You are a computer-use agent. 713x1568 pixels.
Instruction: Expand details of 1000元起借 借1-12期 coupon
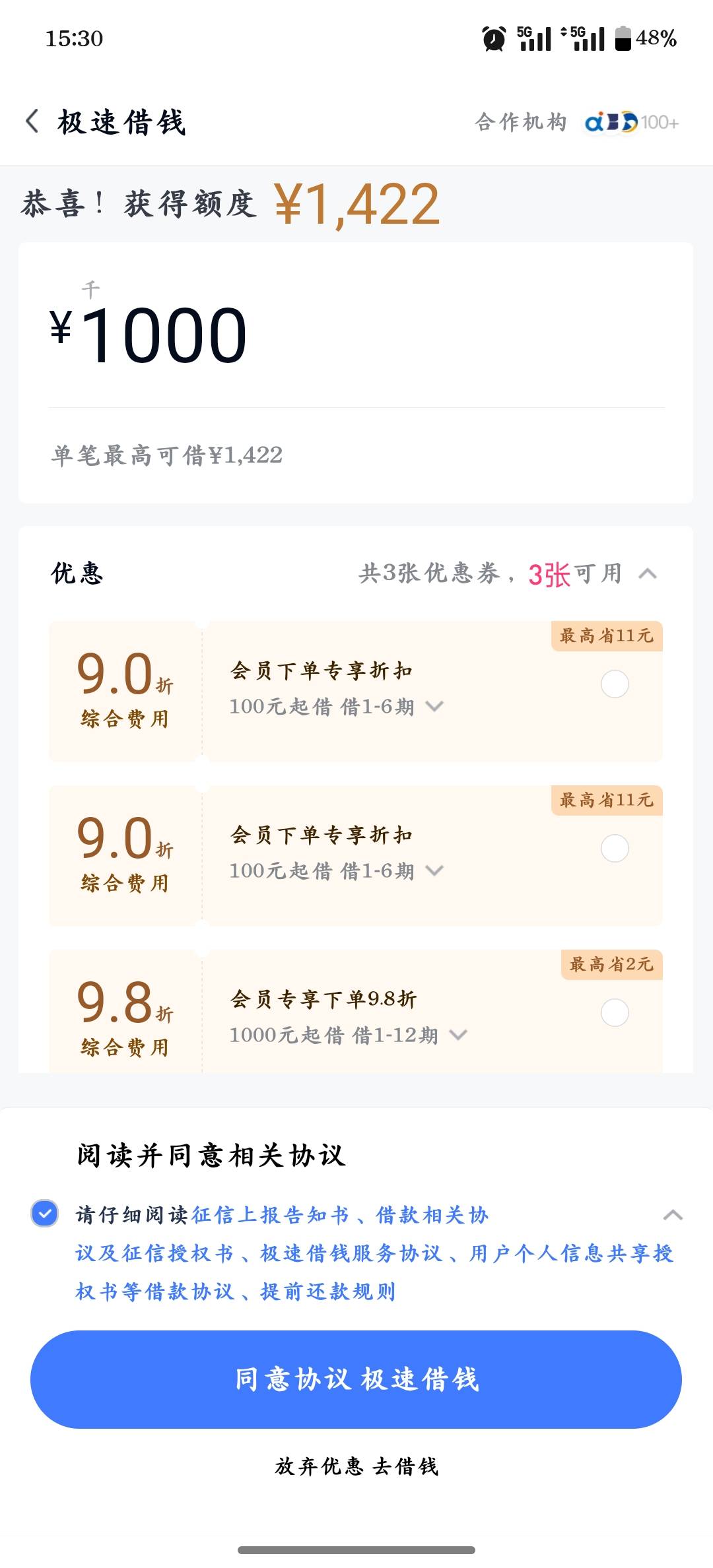point(458,1035)
